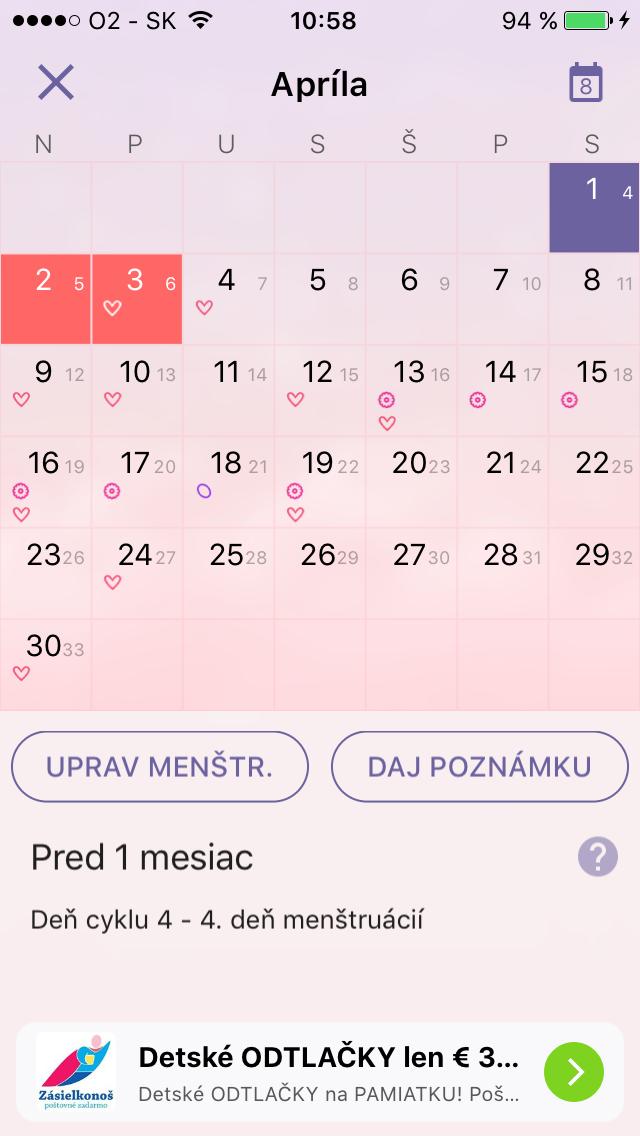This screenshot has height=1136, width=640.
Task: Select April 8 on the calendar
Action: pos(594,298)
